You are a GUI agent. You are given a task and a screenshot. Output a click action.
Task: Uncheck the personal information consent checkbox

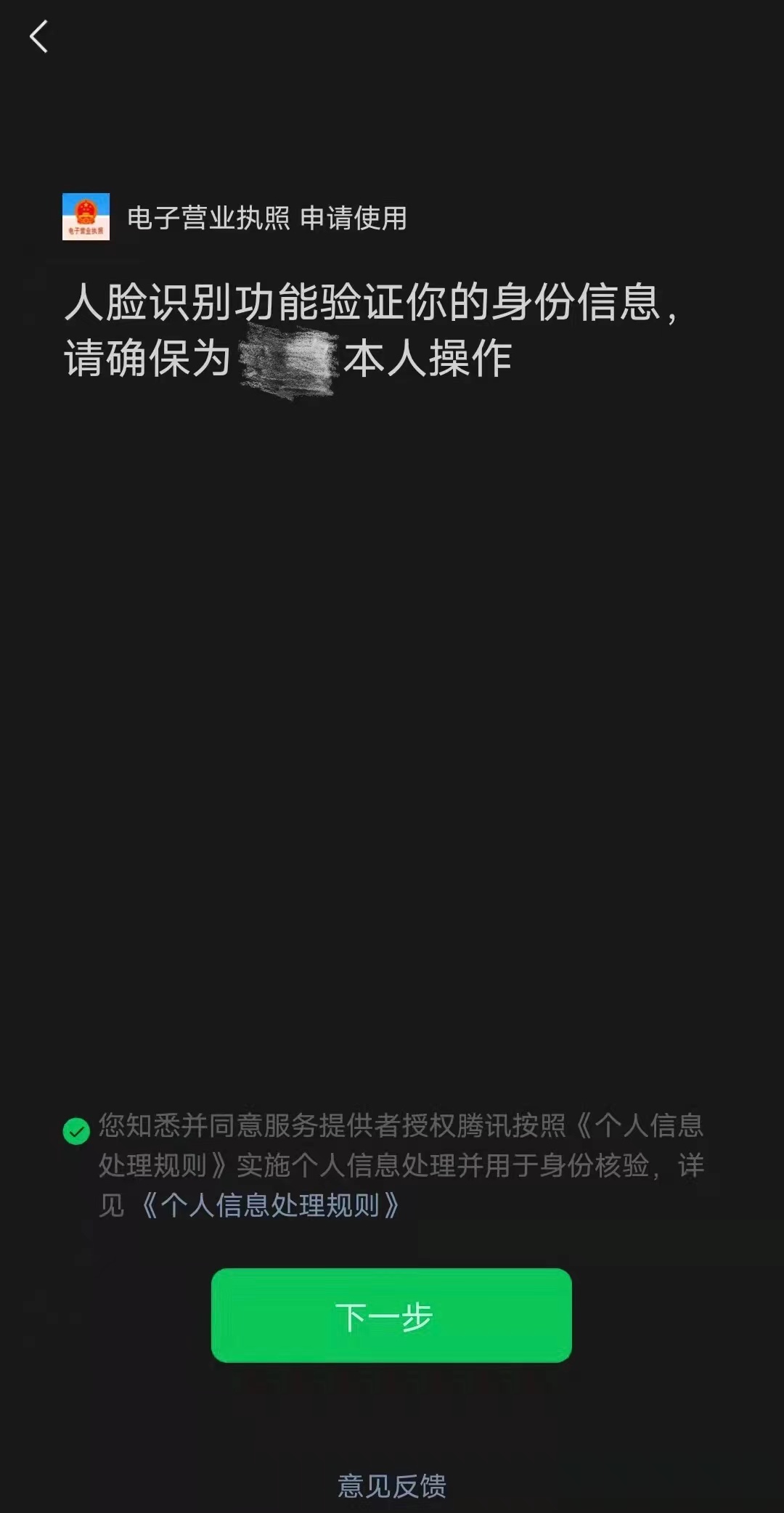(76, 1130)
